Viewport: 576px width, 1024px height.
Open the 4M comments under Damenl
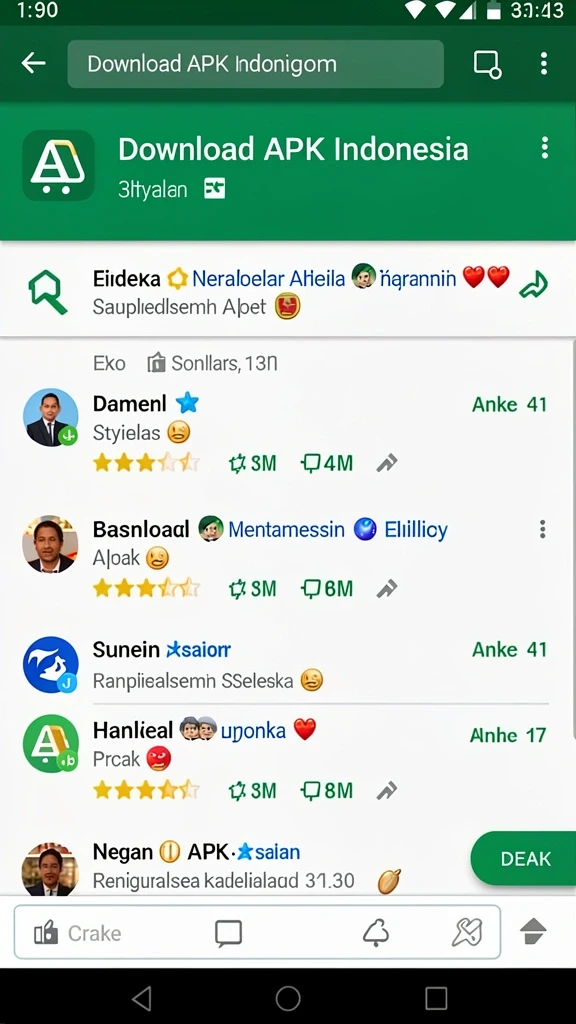coord(327,464)
